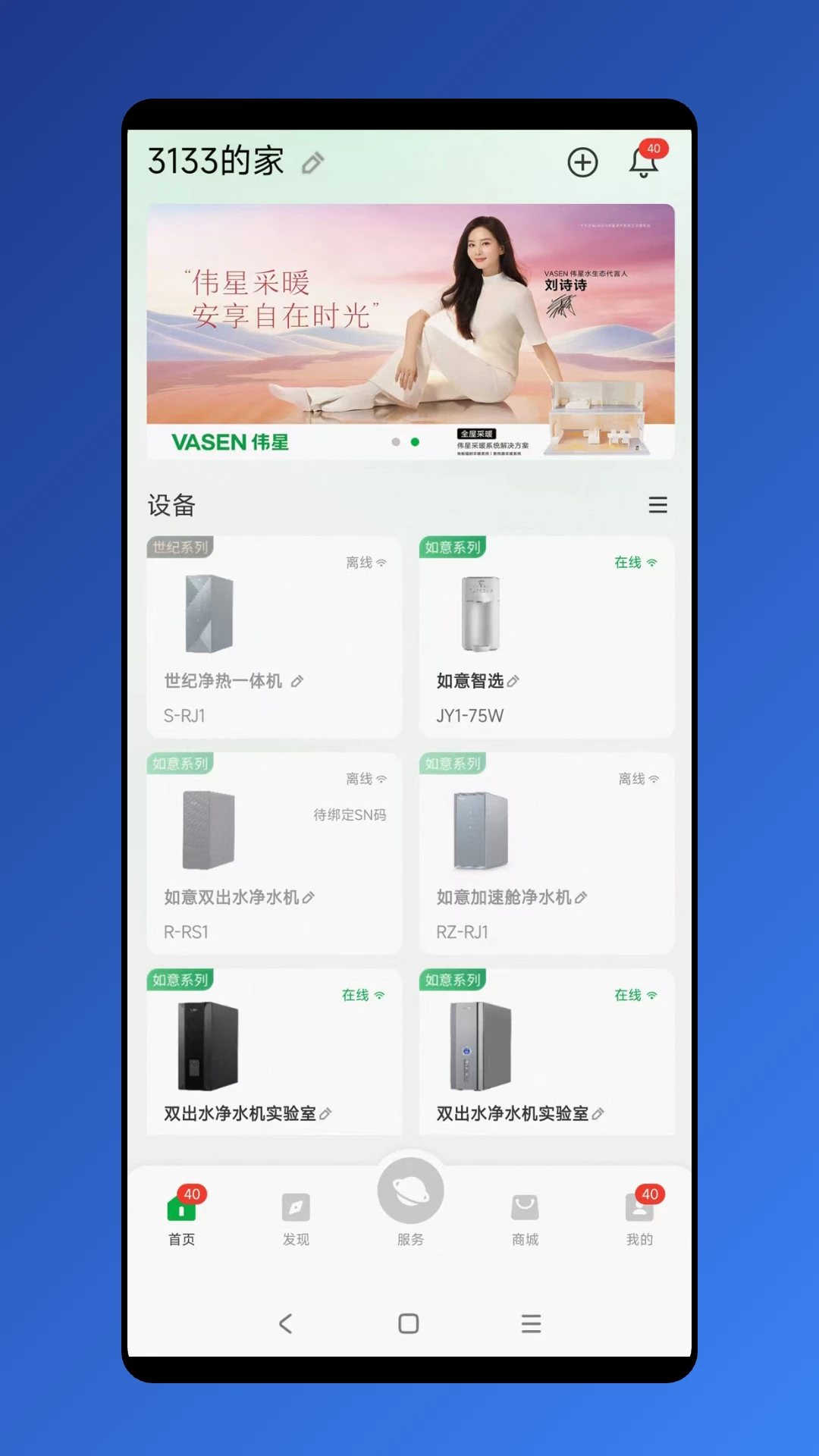The height and width of the screenshot is (1456, 819).
Task: Open the notifications bell
Action: 643,162
